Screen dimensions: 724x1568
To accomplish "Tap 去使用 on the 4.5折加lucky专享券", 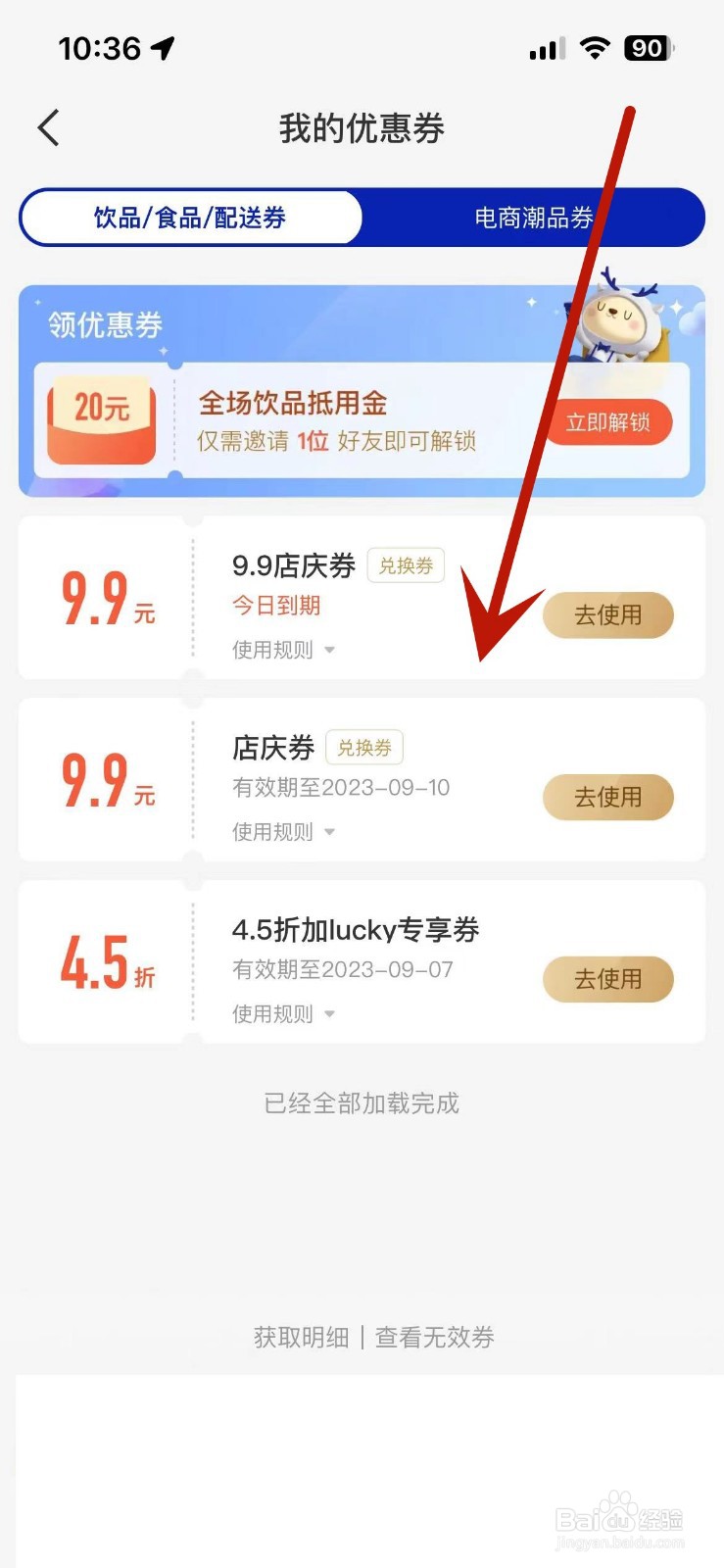I will 607,979.
